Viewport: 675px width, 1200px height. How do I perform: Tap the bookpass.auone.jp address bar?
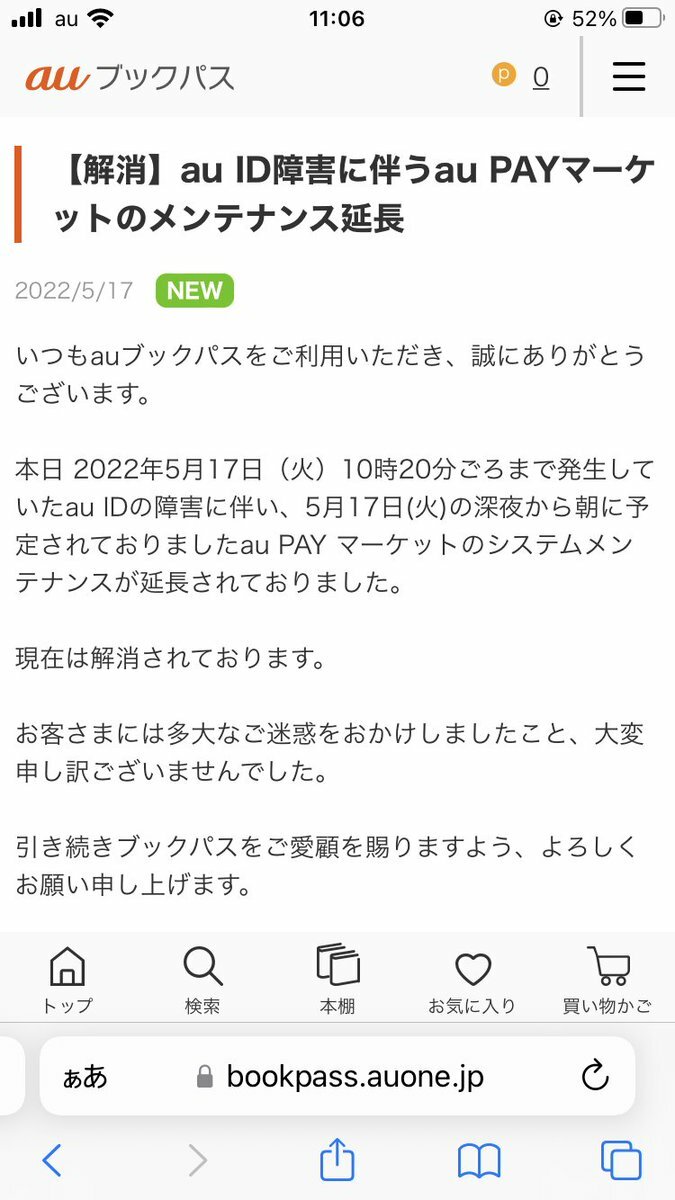tap(355, 1076)
